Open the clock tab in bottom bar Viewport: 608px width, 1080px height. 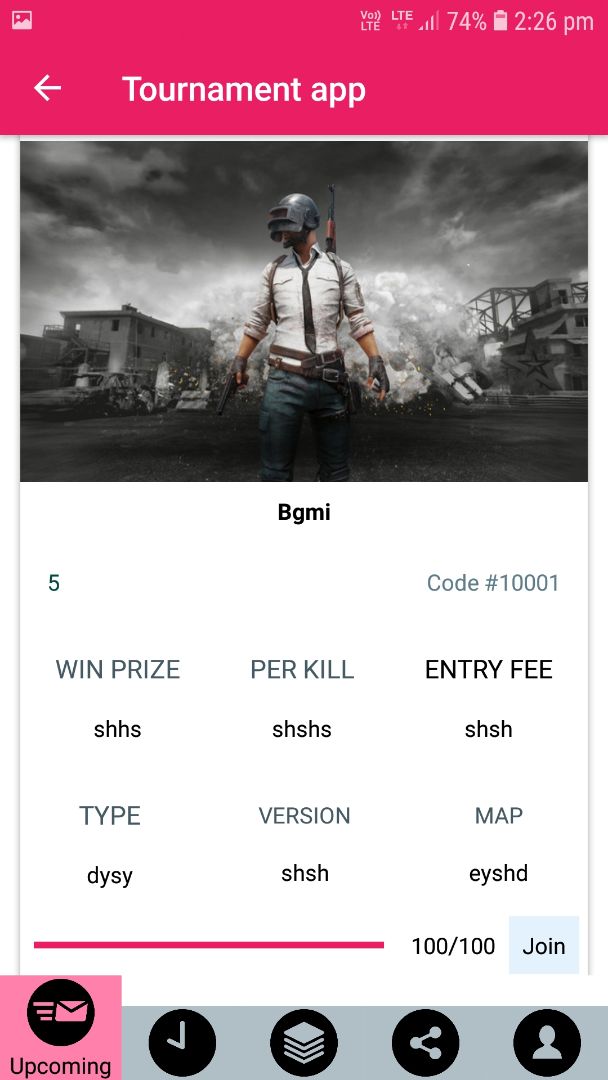[x=182, y=1042]
